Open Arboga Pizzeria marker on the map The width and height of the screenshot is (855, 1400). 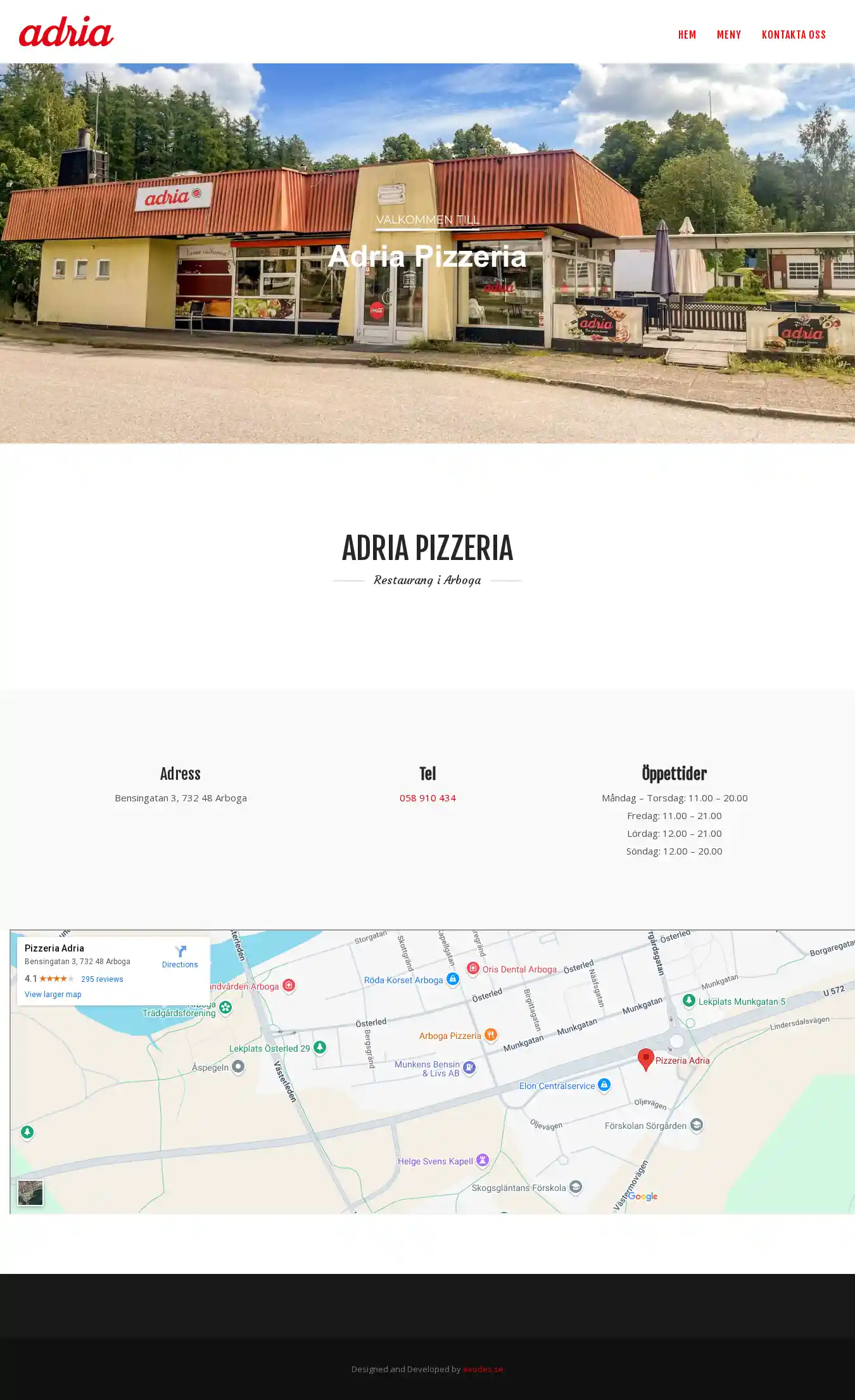pos(490,1035)
